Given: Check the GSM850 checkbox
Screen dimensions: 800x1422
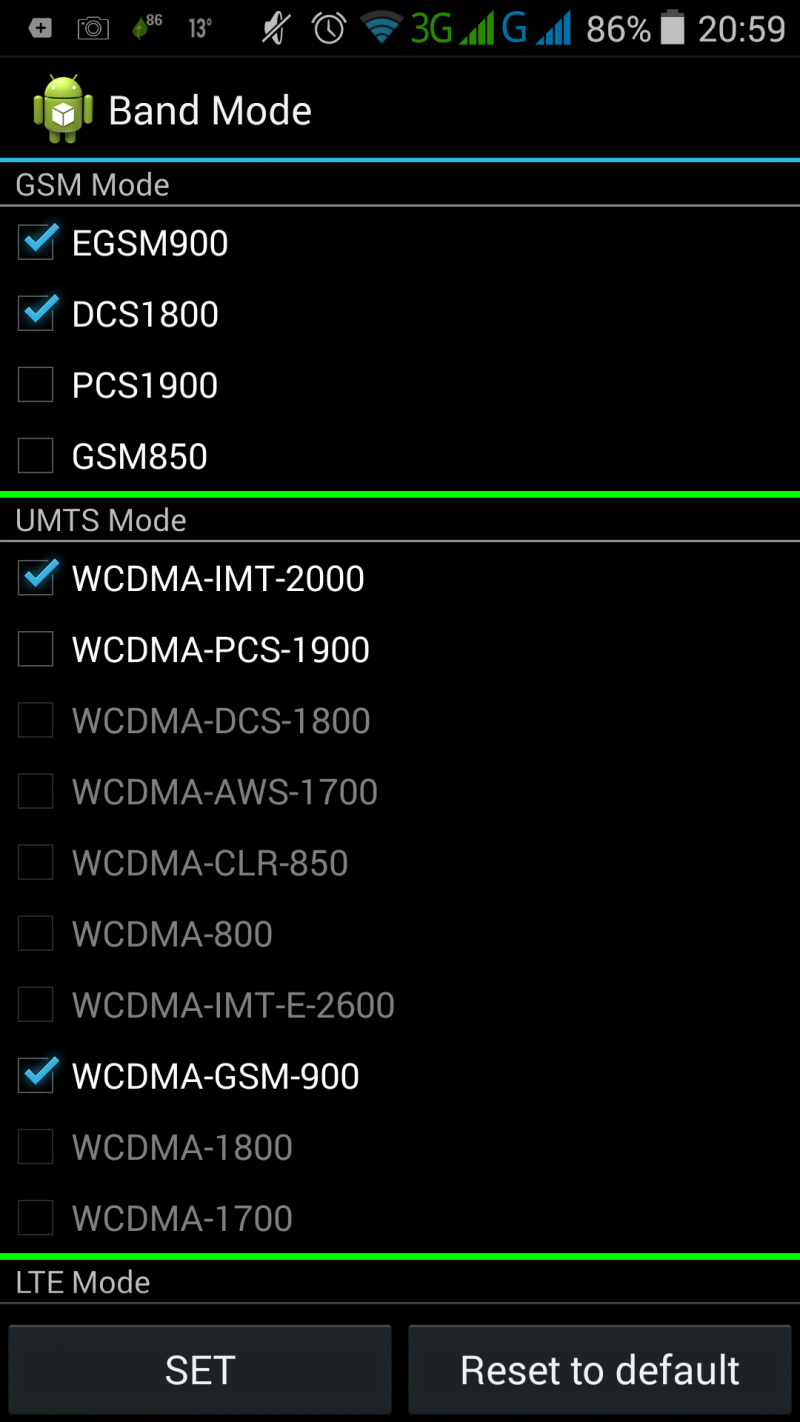Looking at the screenshot, I should click(x=36, y=456).
